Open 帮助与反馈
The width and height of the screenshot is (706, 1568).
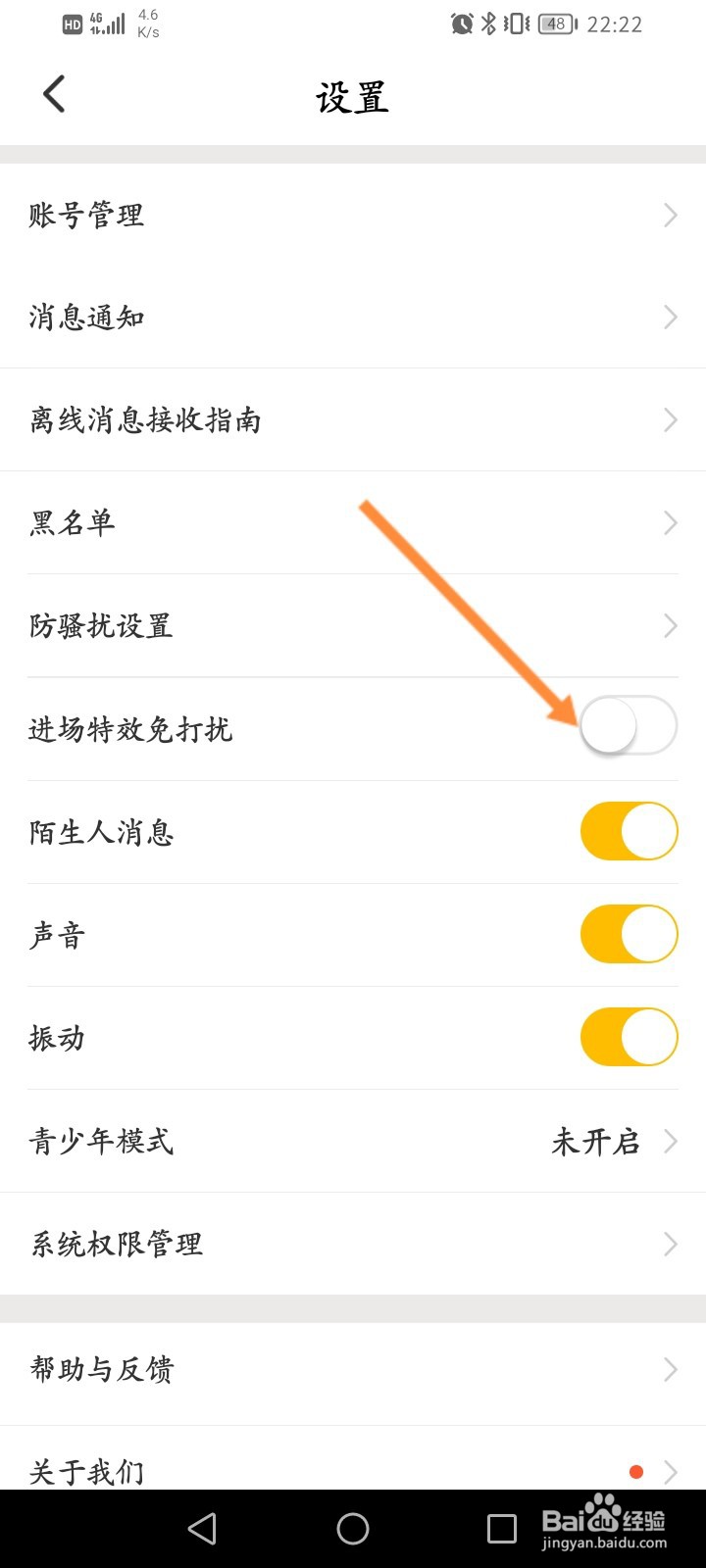[x=353, y=1369]
